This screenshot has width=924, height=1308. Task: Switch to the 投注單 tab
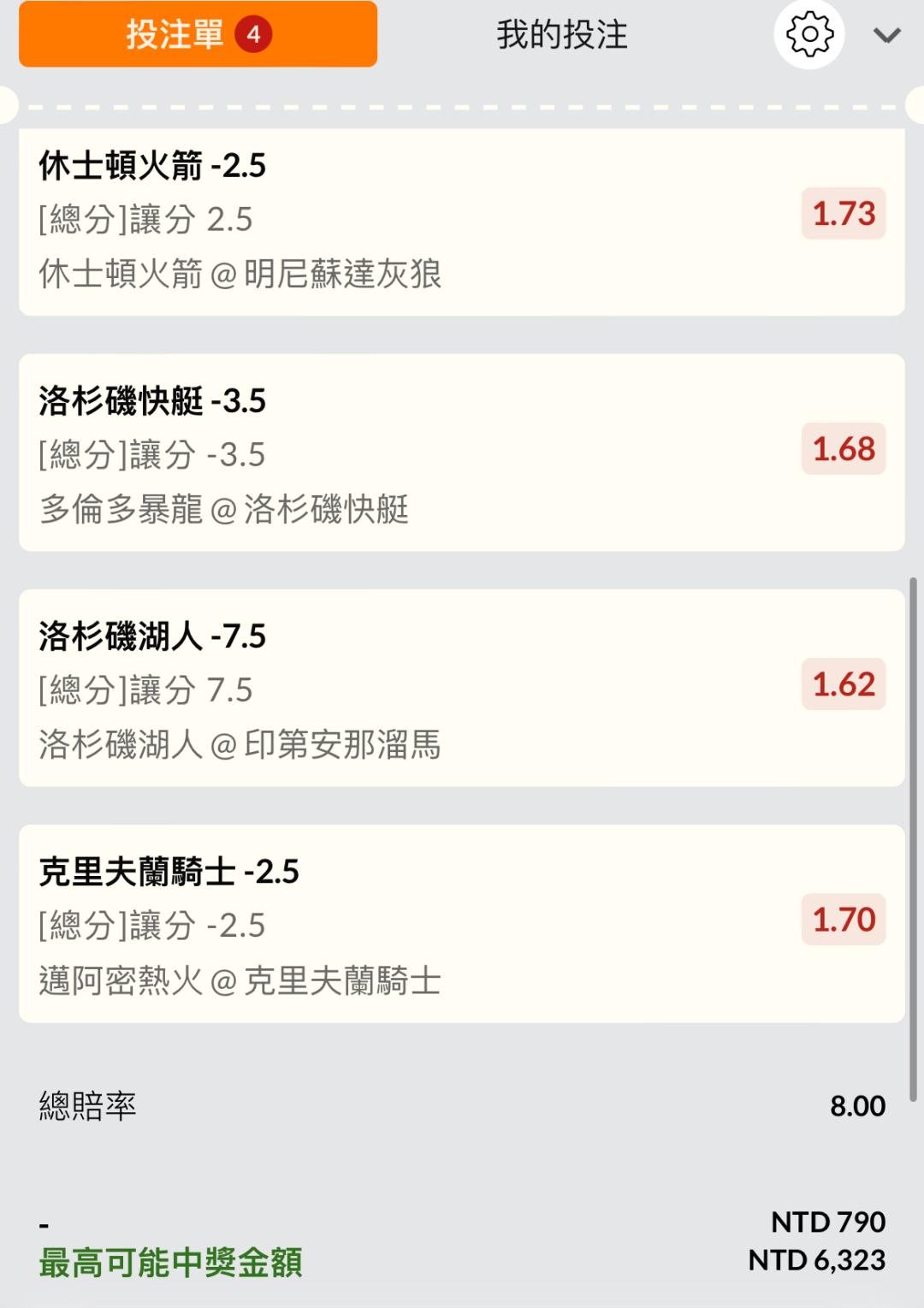198,34
